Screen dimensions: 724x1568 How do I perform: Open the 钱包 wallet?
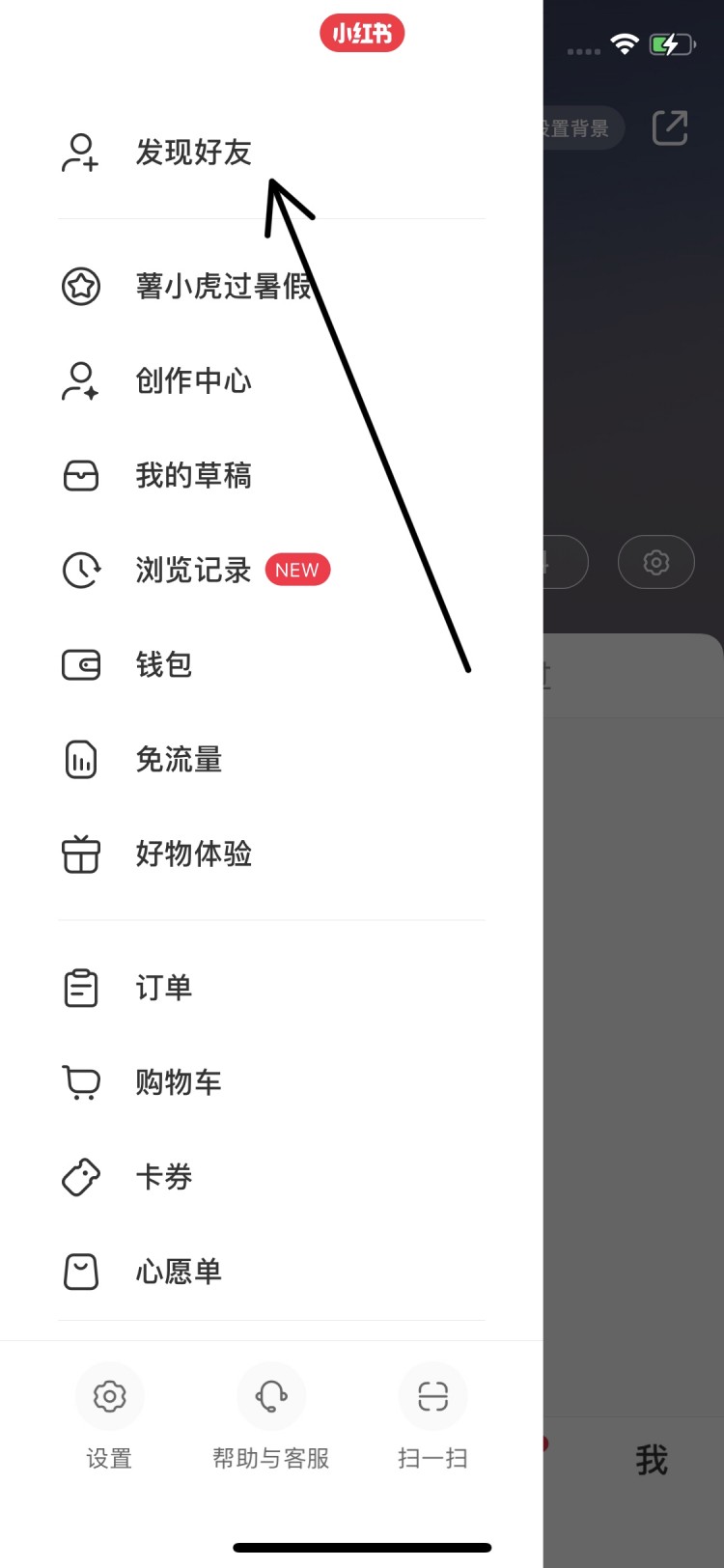[x=163, y=664]
